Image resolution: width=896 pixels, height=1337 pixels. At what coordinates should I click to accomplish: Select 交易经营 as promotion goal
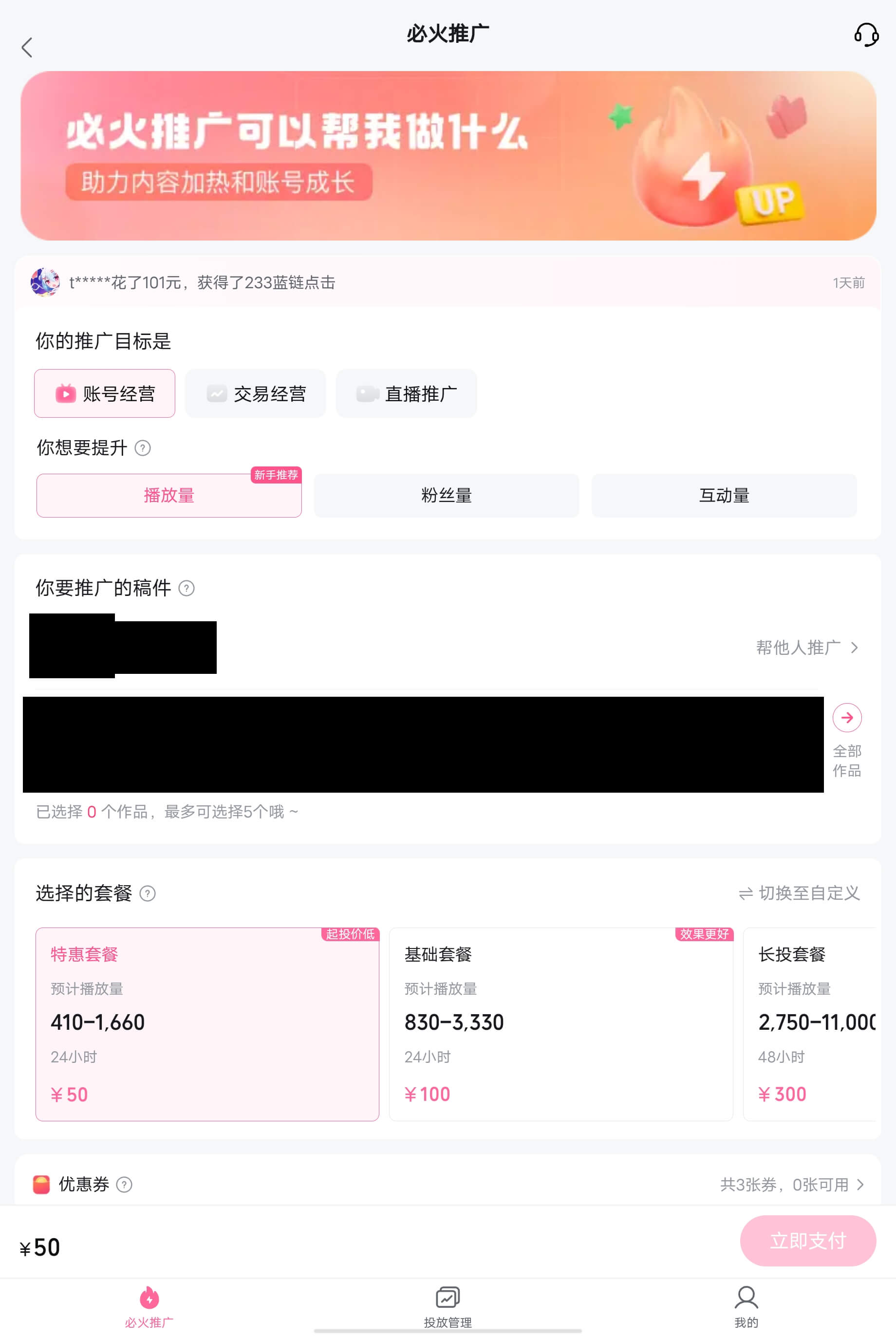[x=256, y=394]
